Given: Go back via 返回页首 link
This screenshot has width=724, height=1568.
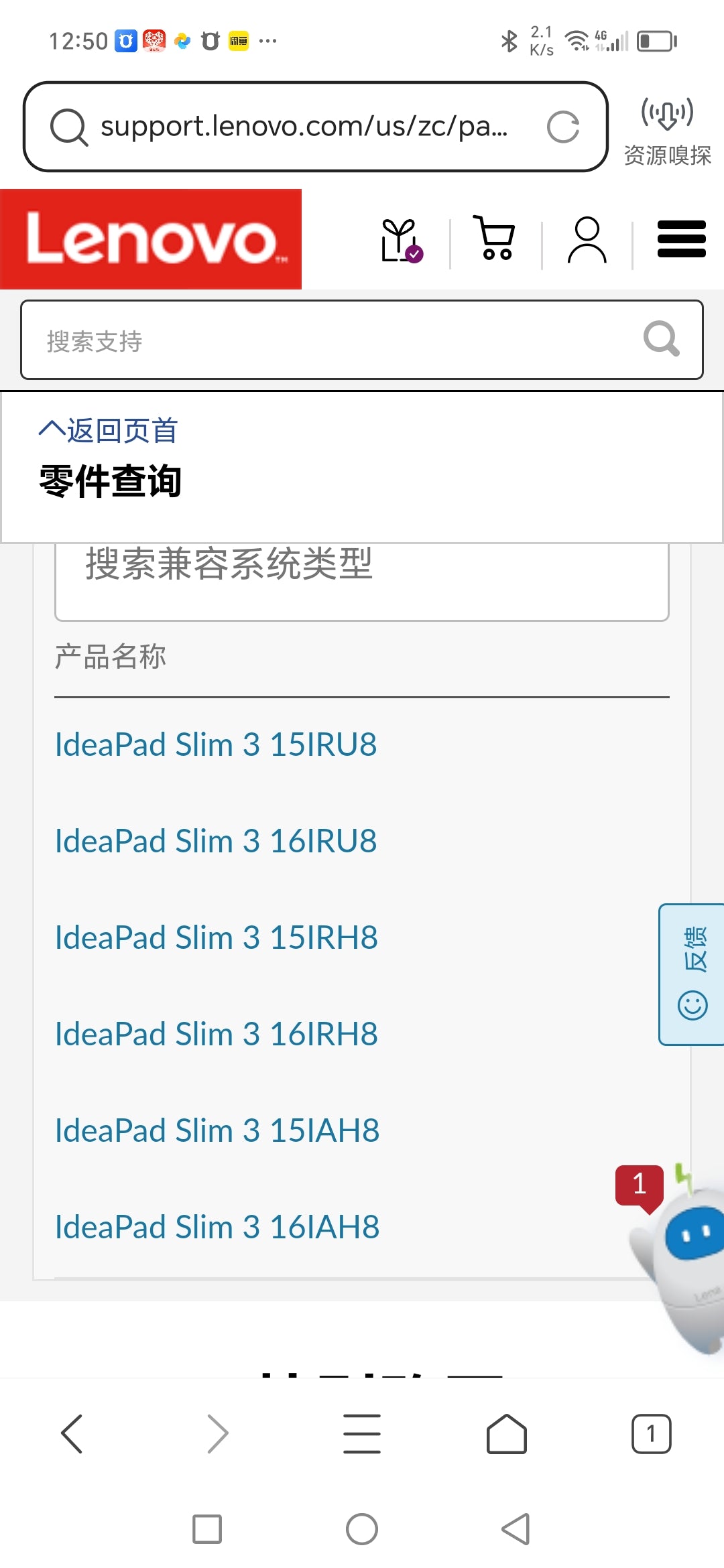Looking at the screenshot, I should coord(109,430).
